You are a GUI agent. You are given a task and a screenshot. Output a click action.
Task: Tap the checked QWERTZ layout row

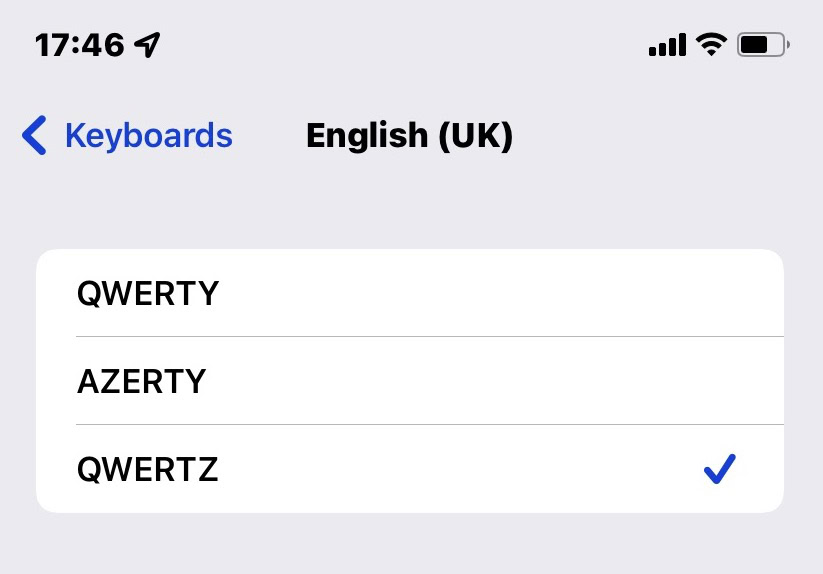click(410, 469)
